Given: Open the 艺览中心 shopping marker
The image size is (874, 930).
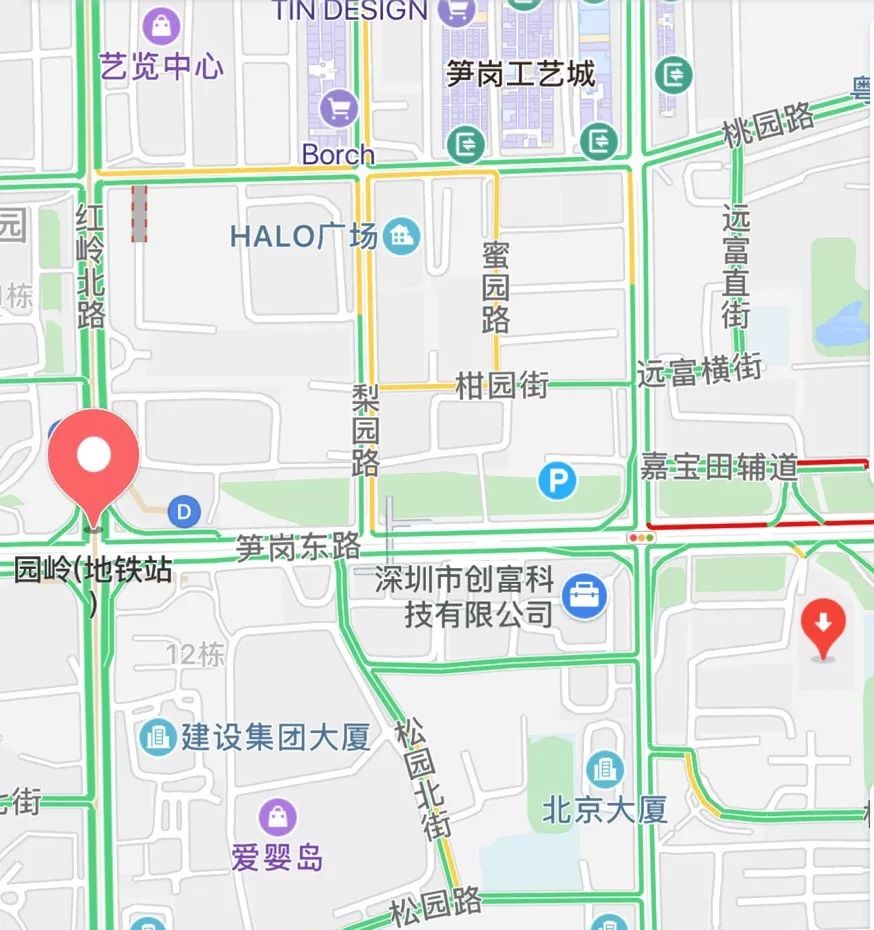Looking at the screenshot, I should point(160,25).
